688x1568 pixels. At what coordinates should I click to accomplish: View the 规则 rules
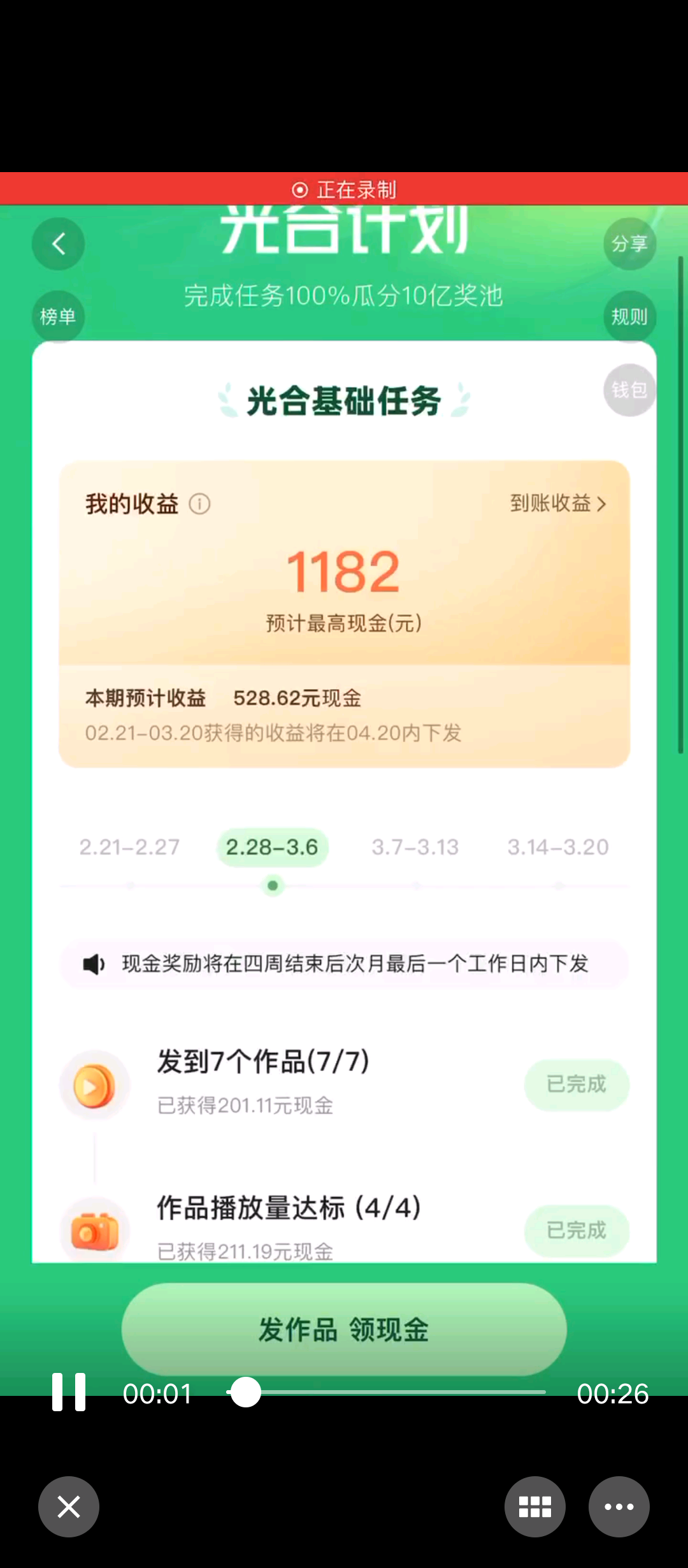coord(629,316)
